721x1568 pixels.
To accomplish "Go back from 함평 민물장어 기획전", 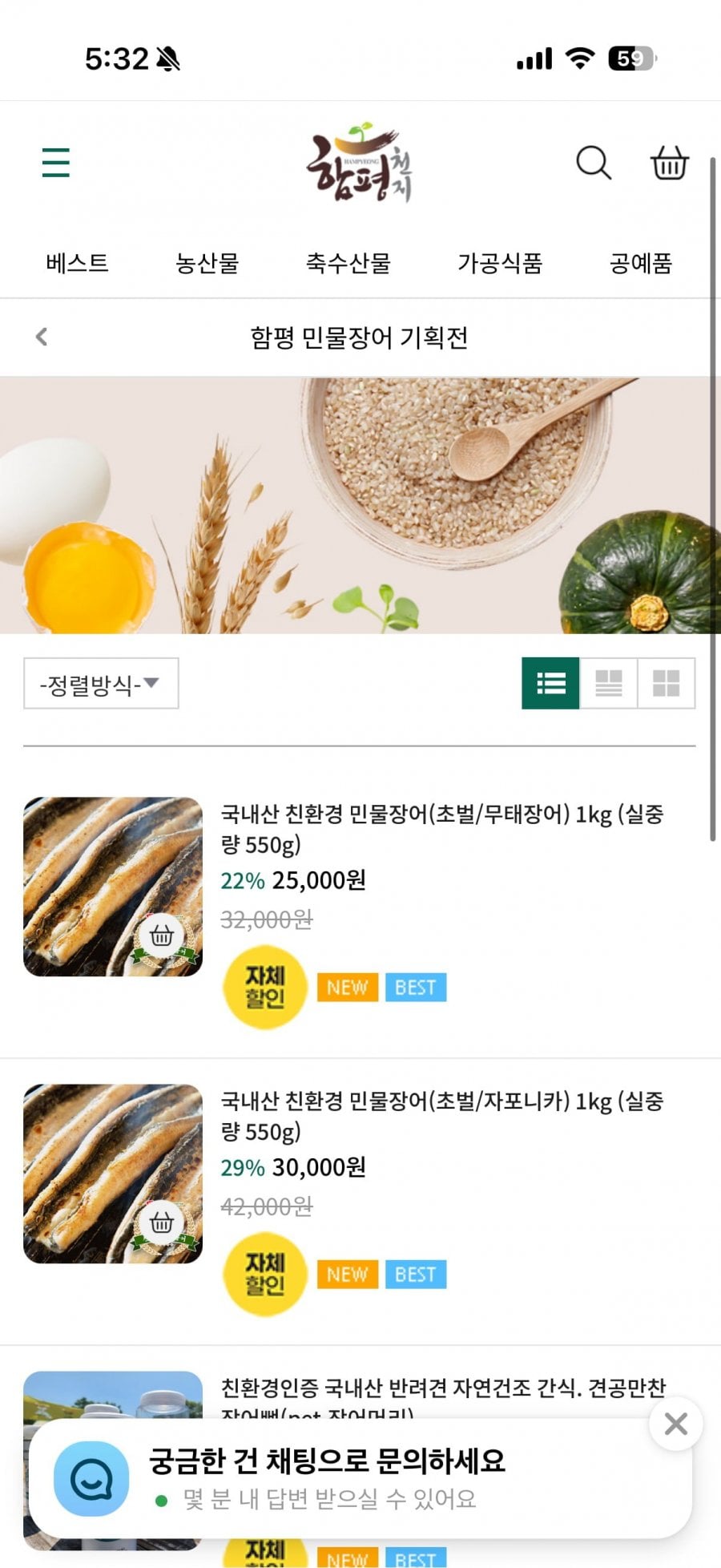I will coord(42,337).
